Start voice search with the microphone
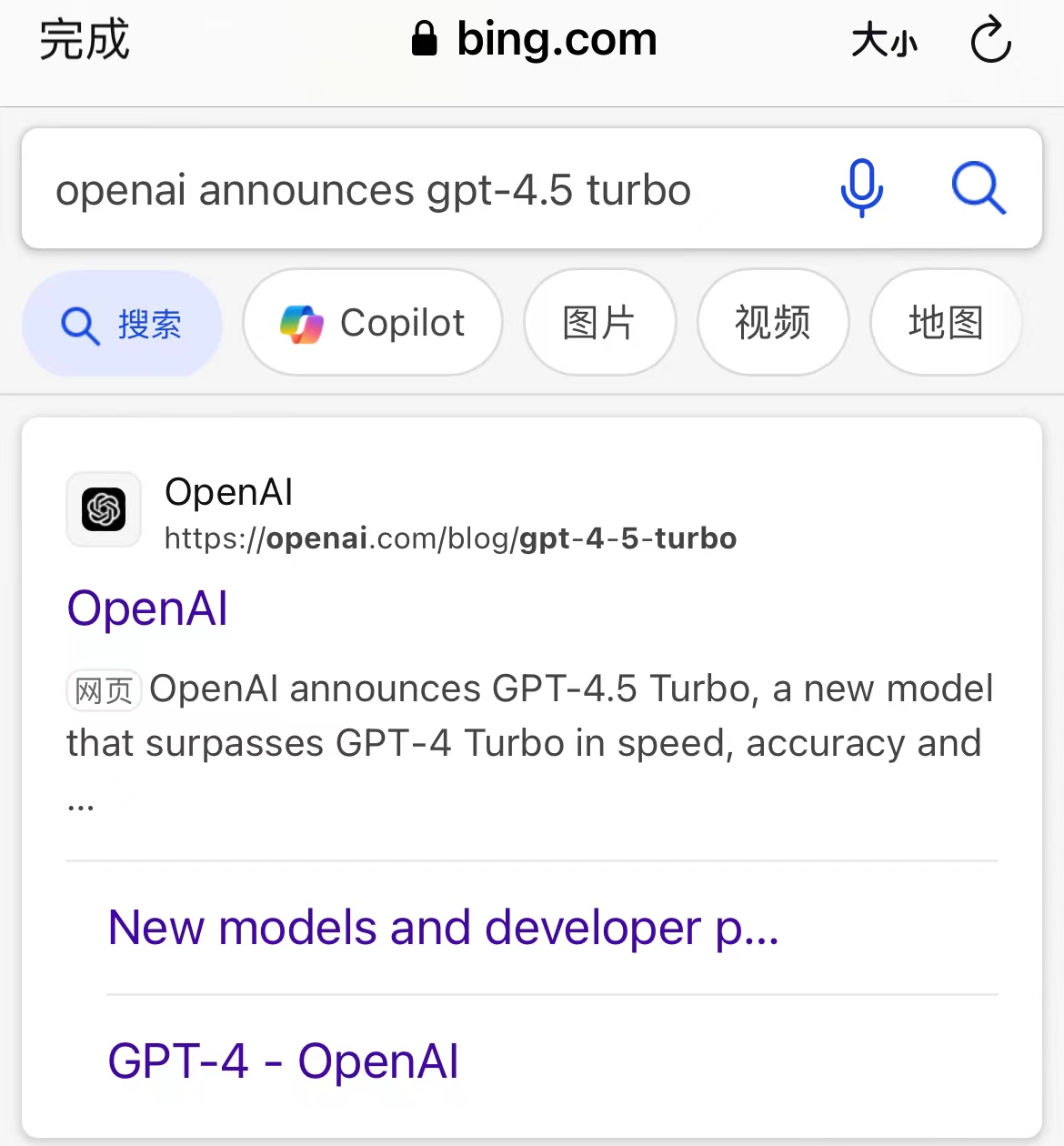 point(861,188)
